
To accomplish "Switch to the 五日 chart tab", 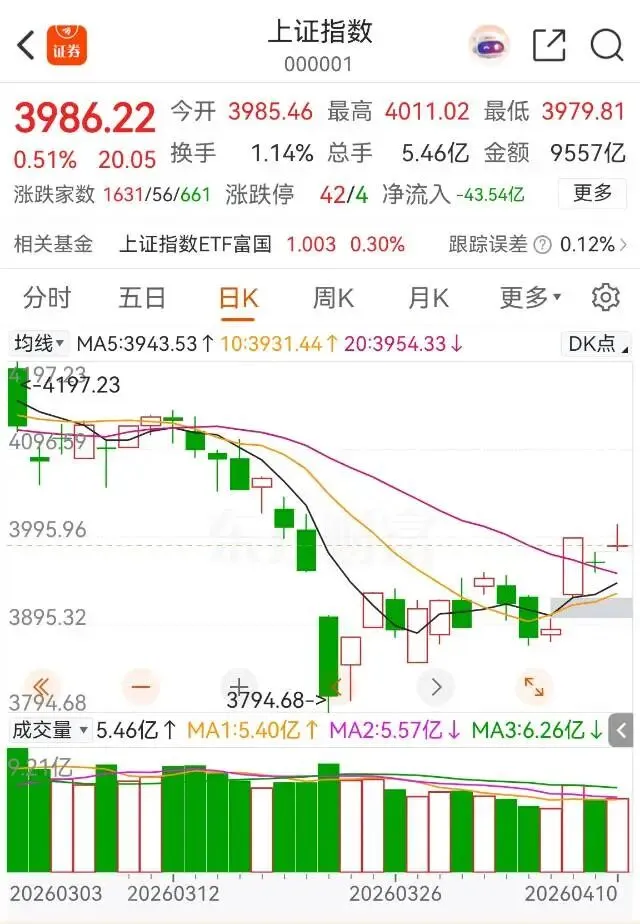I will [142, 297].
